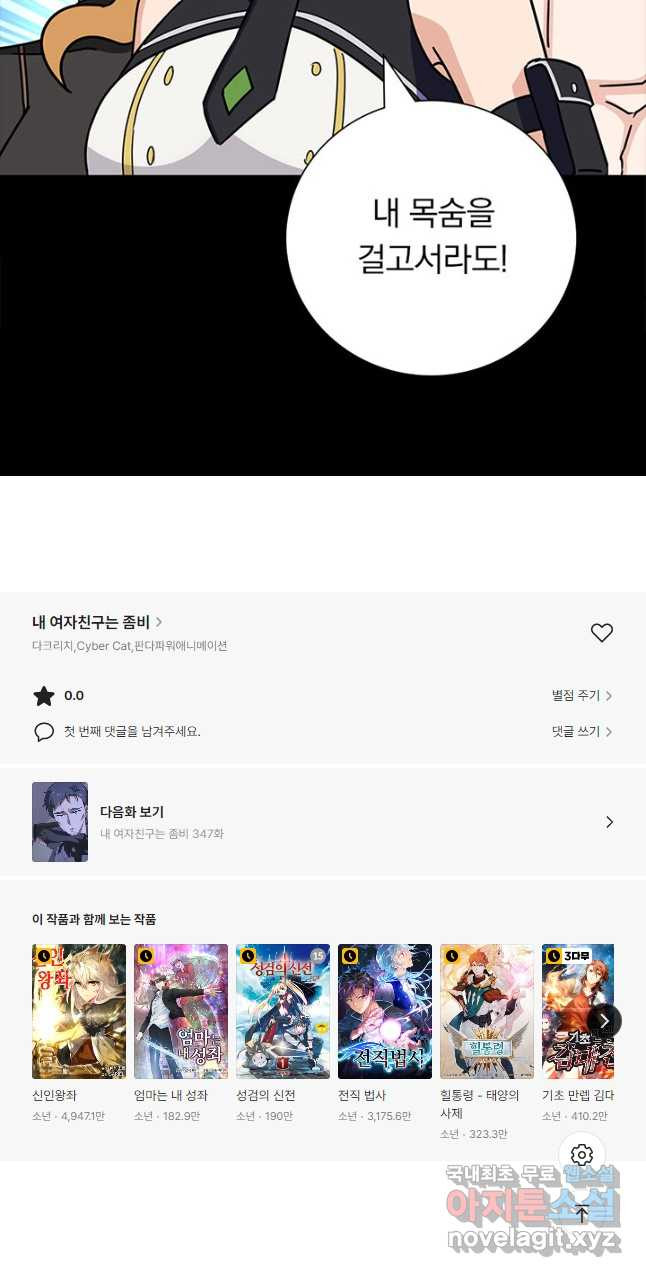Screen dimensions: 646x1277
Task: Tap 별점 주기 to rate the episode
Action: tap(581, 696)
